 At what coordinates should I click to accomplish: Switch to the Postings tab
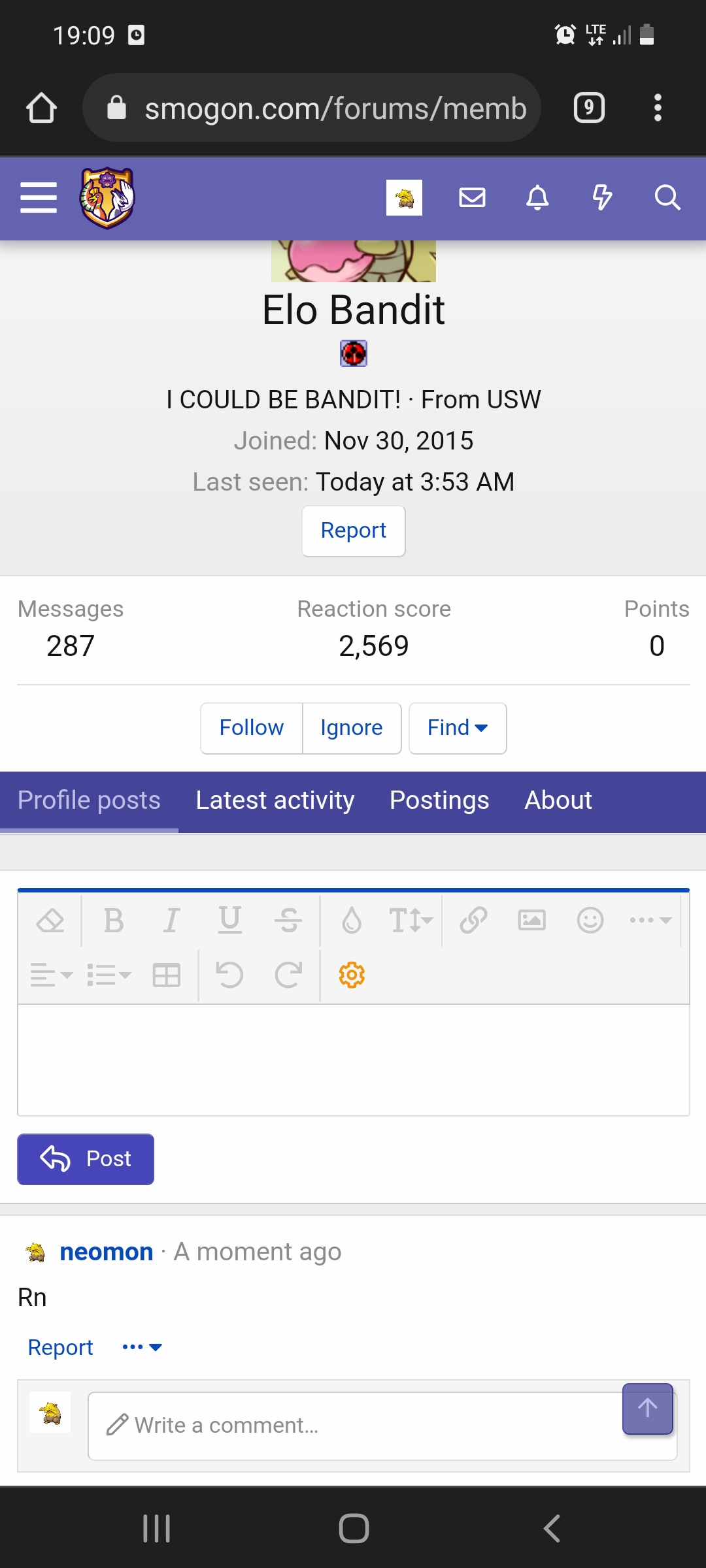[x=439, y=801]
